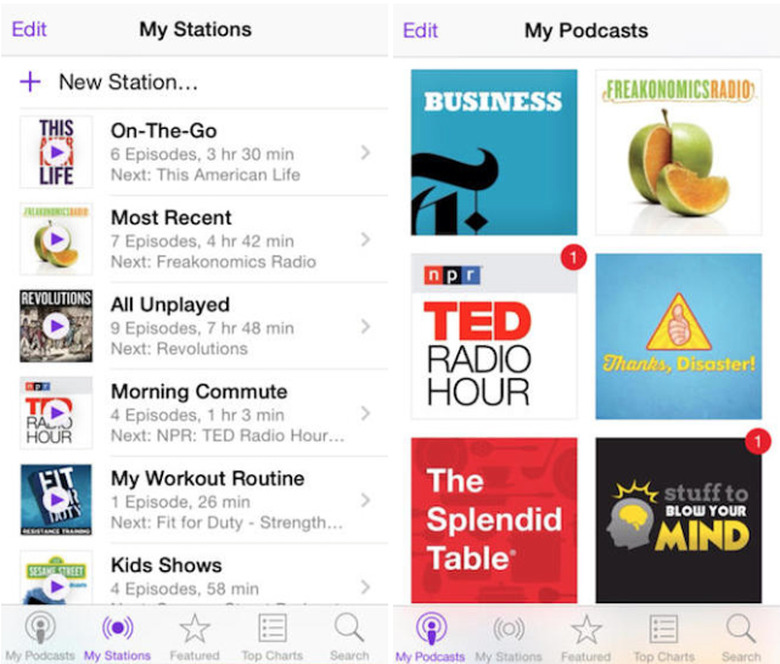Screen dimensions: 780x664
Task: Play the This American Life artwork in On-The-Go
Action: point(56,153)
